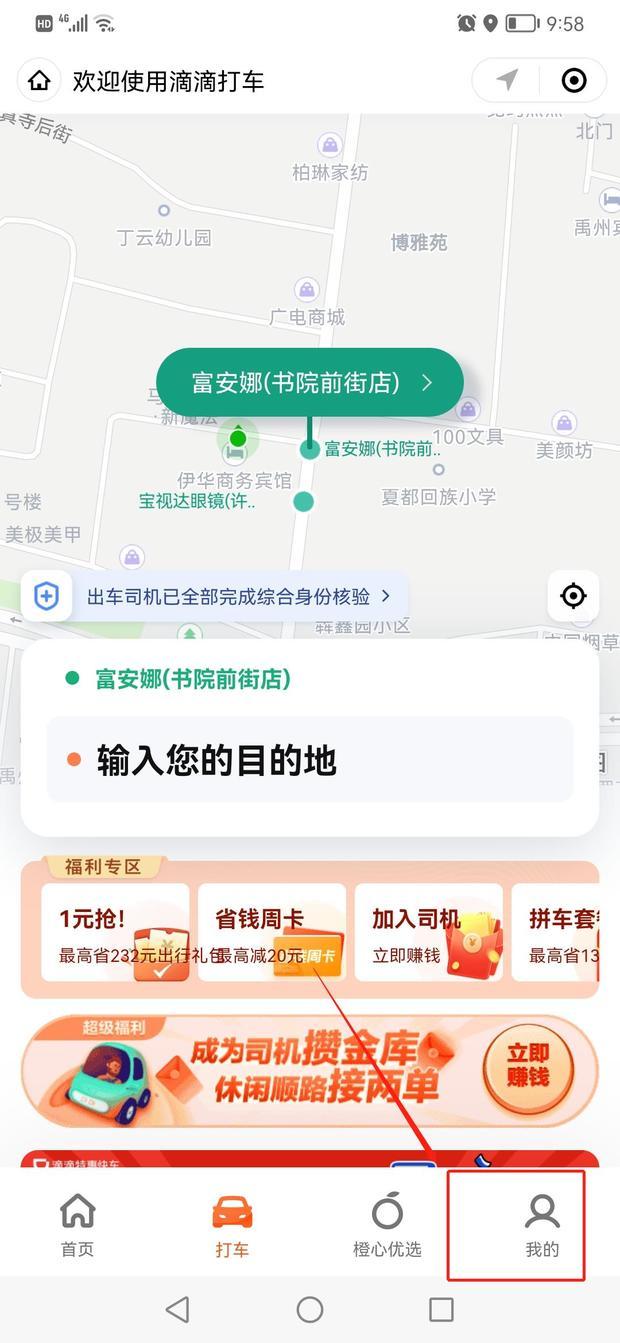The width and height of the screenshot is (620, 1343).
Task: Switch to the 橙心优选 tab
Action: (x=387, y=1225)
